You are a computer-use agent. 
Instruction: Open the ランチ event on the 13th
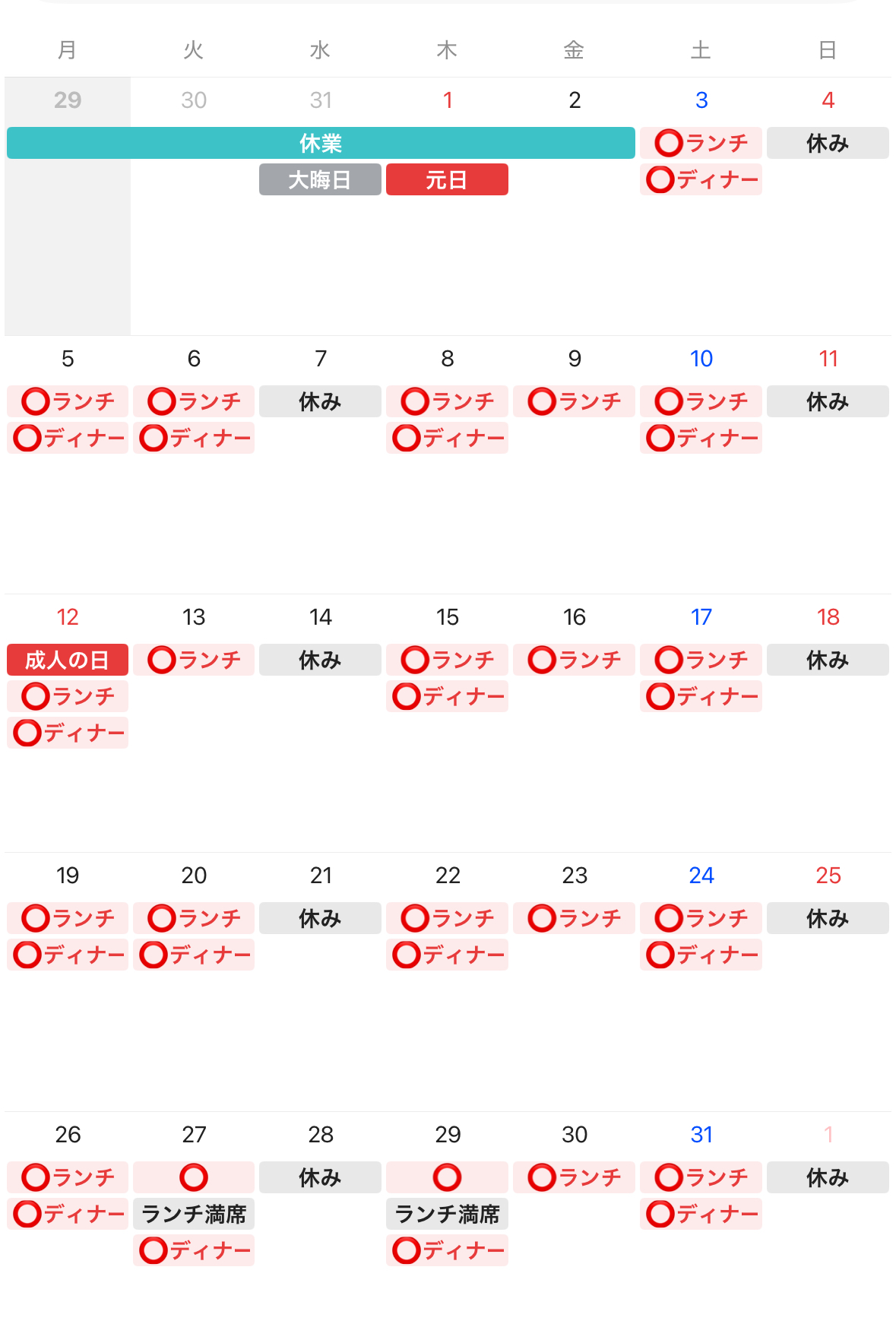pos(194,660)
